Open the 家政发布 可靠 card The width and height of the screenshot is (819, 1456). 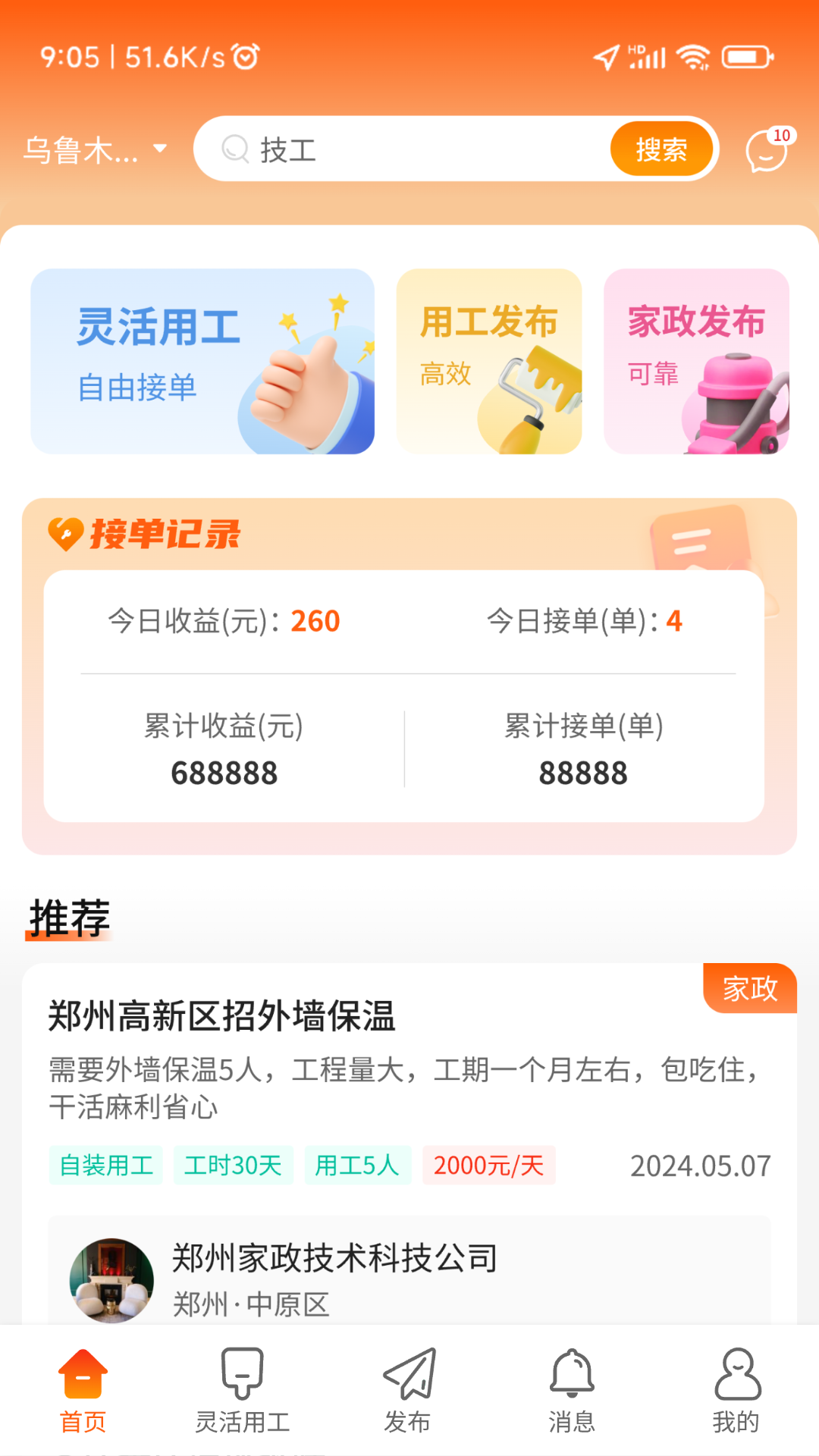tap(696, 362)
